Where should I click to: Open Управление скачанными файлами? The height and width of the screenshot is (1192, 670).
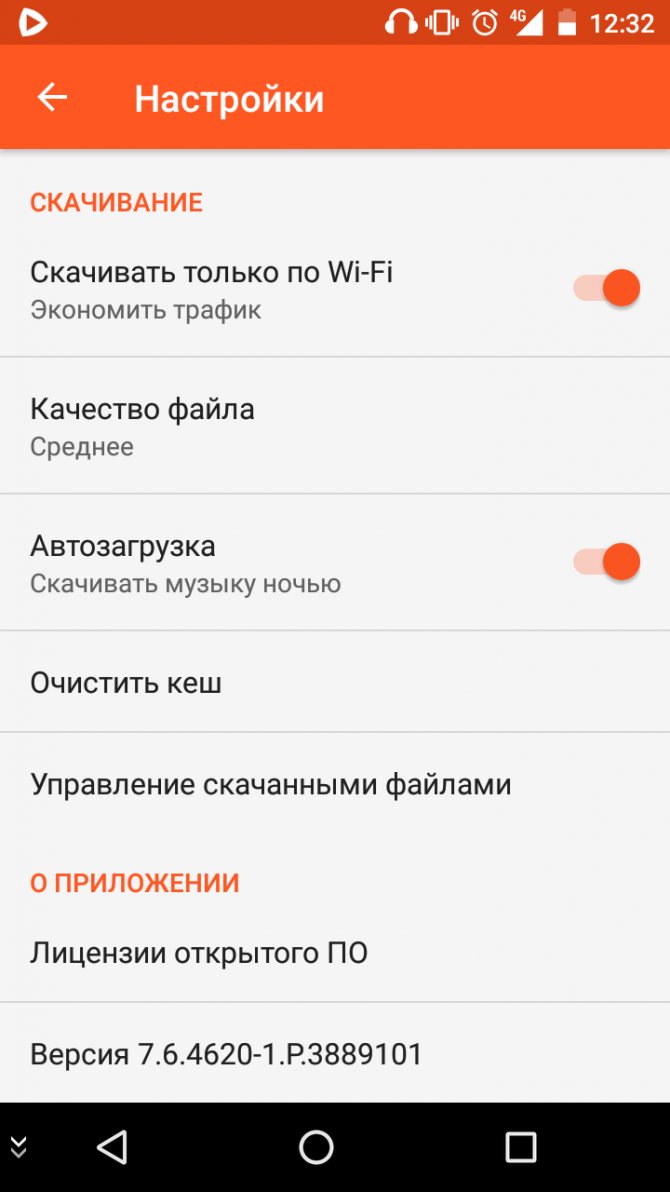pos(335,784)
